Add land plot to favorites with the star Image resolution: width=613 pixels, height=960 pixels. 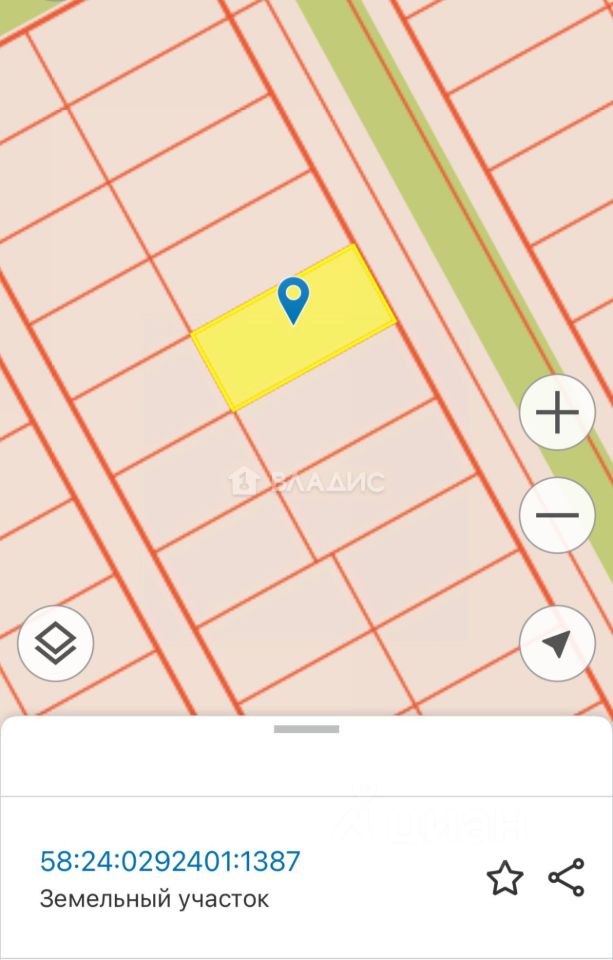[x=505, y=879]
